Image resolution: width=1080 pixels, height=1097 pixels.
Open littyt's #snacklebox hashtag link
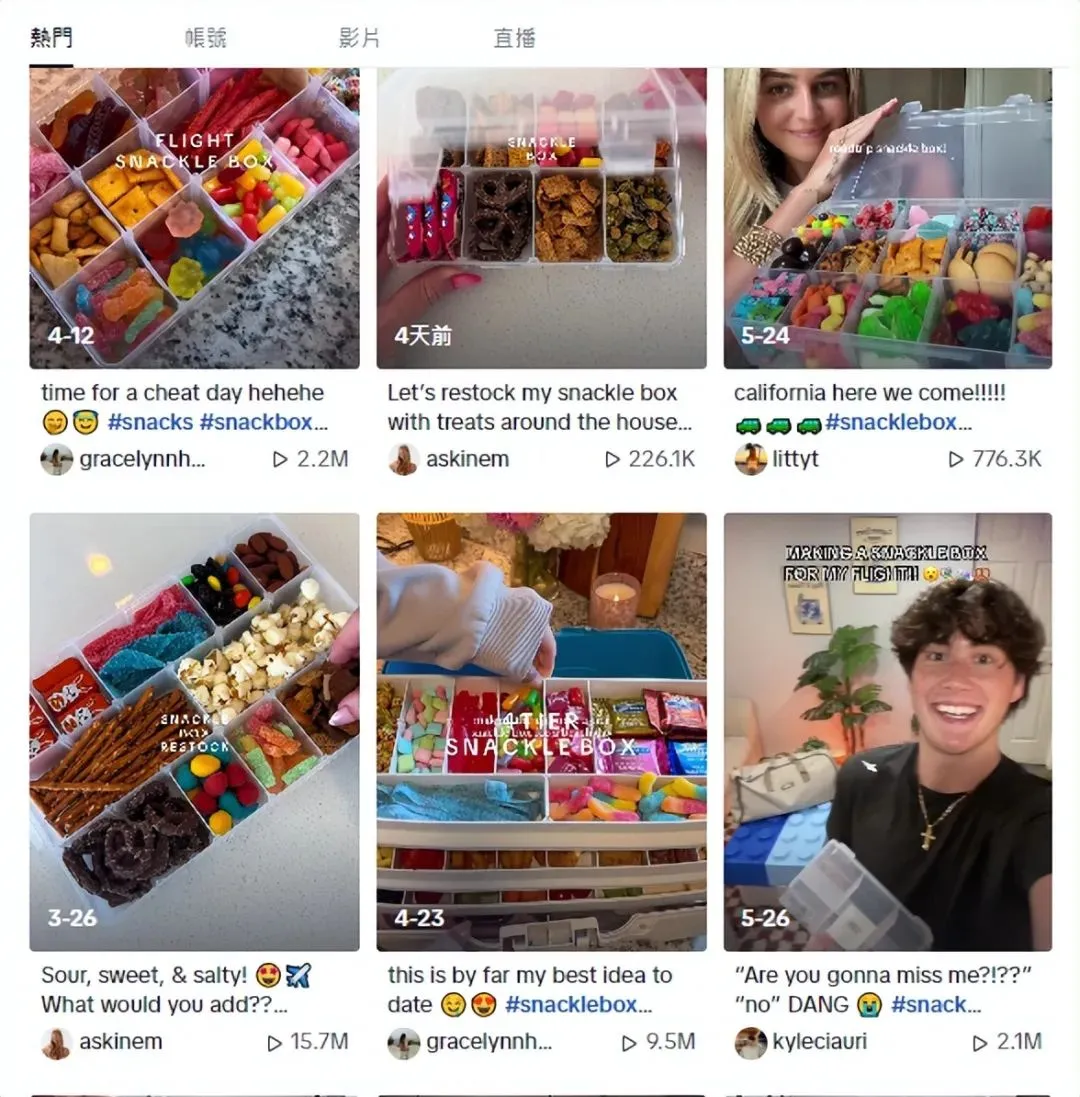coord(897,422)
